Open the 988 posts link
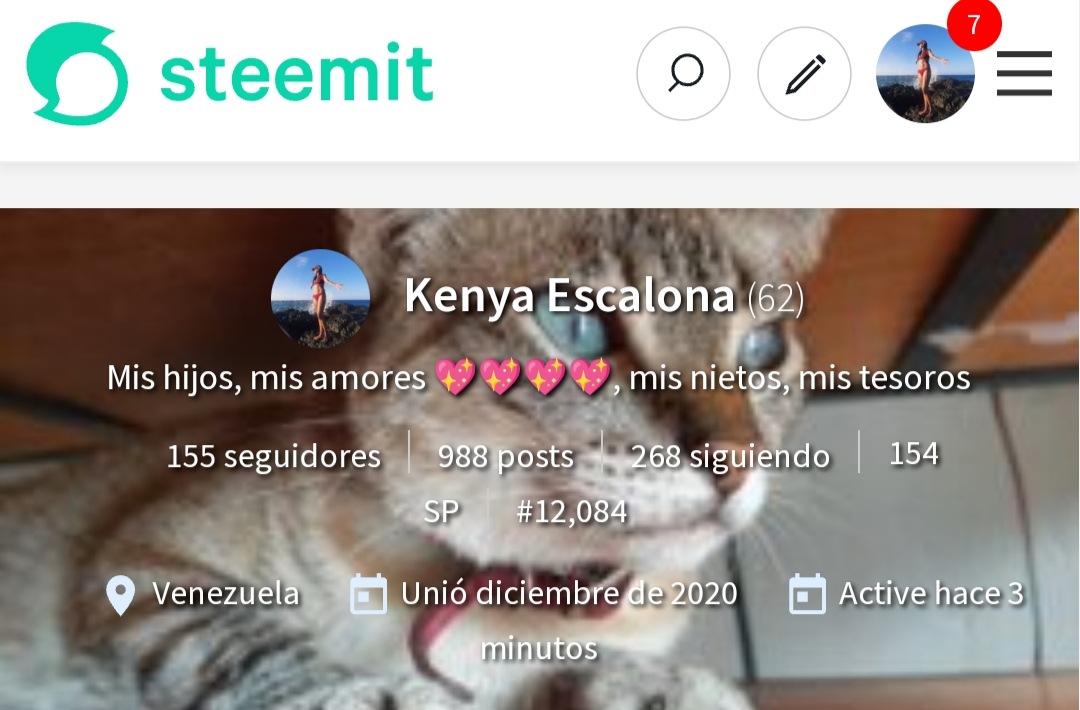Screen dimensions: 1080x710 506,456
